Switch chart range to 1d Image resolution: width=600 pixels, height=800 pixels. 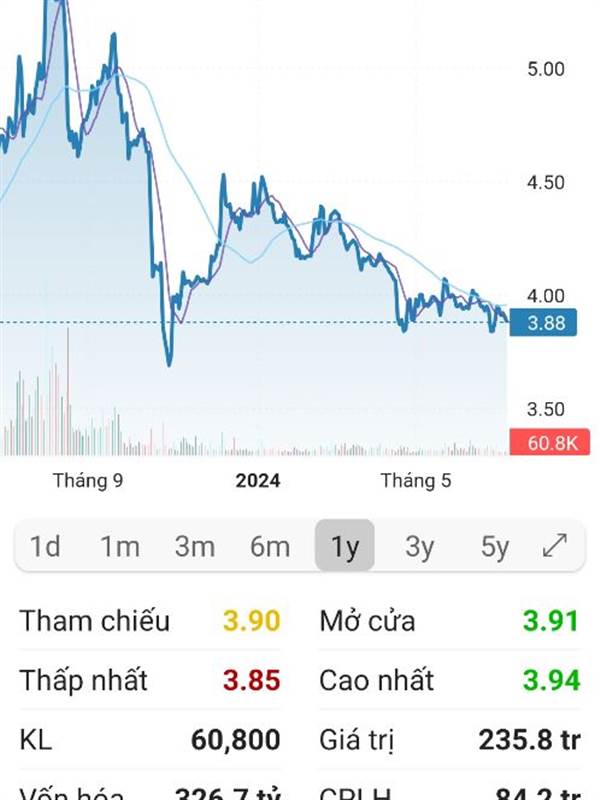(45, 546)
